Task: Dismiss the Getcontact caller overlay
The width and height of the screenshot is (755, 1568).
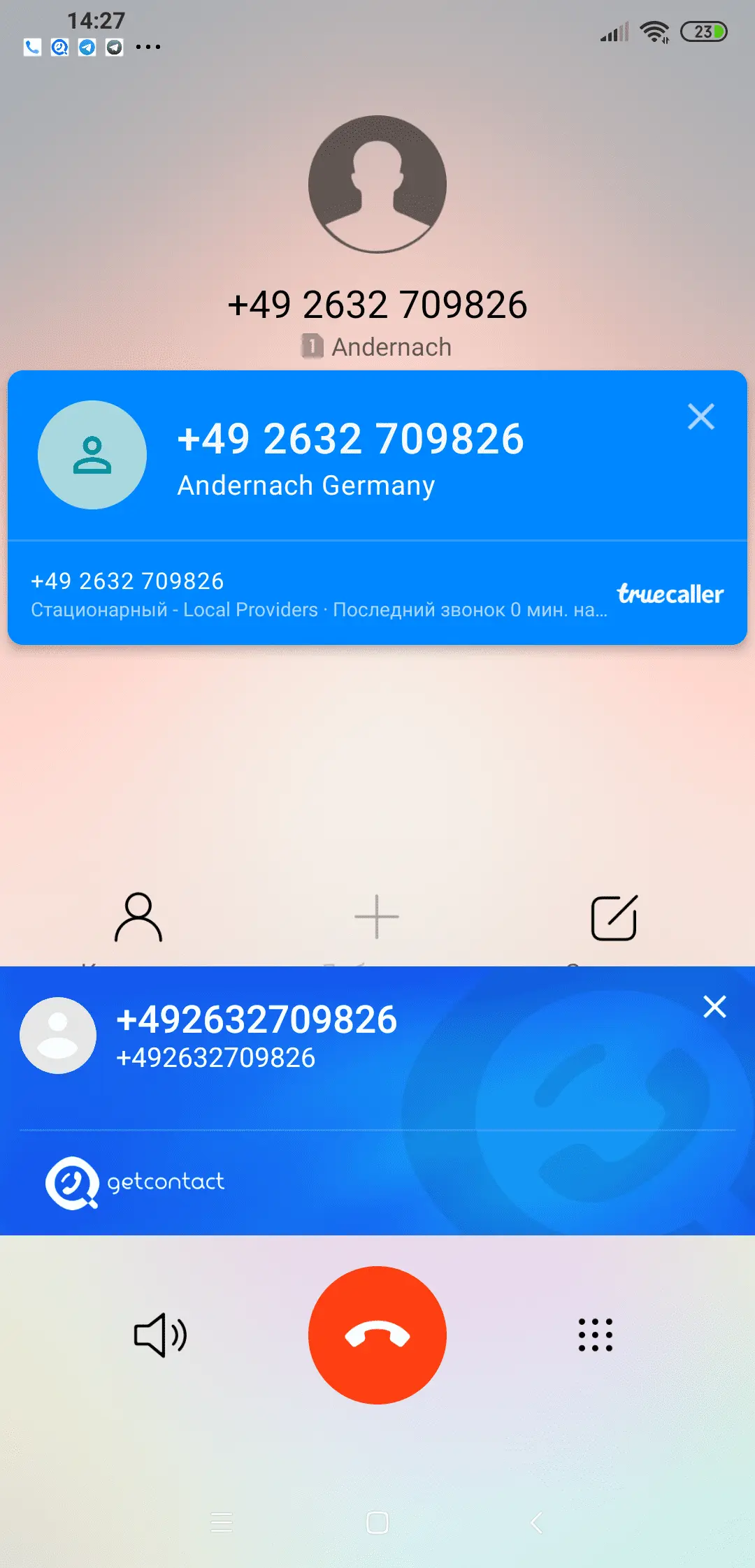Action: (714, 1007)
